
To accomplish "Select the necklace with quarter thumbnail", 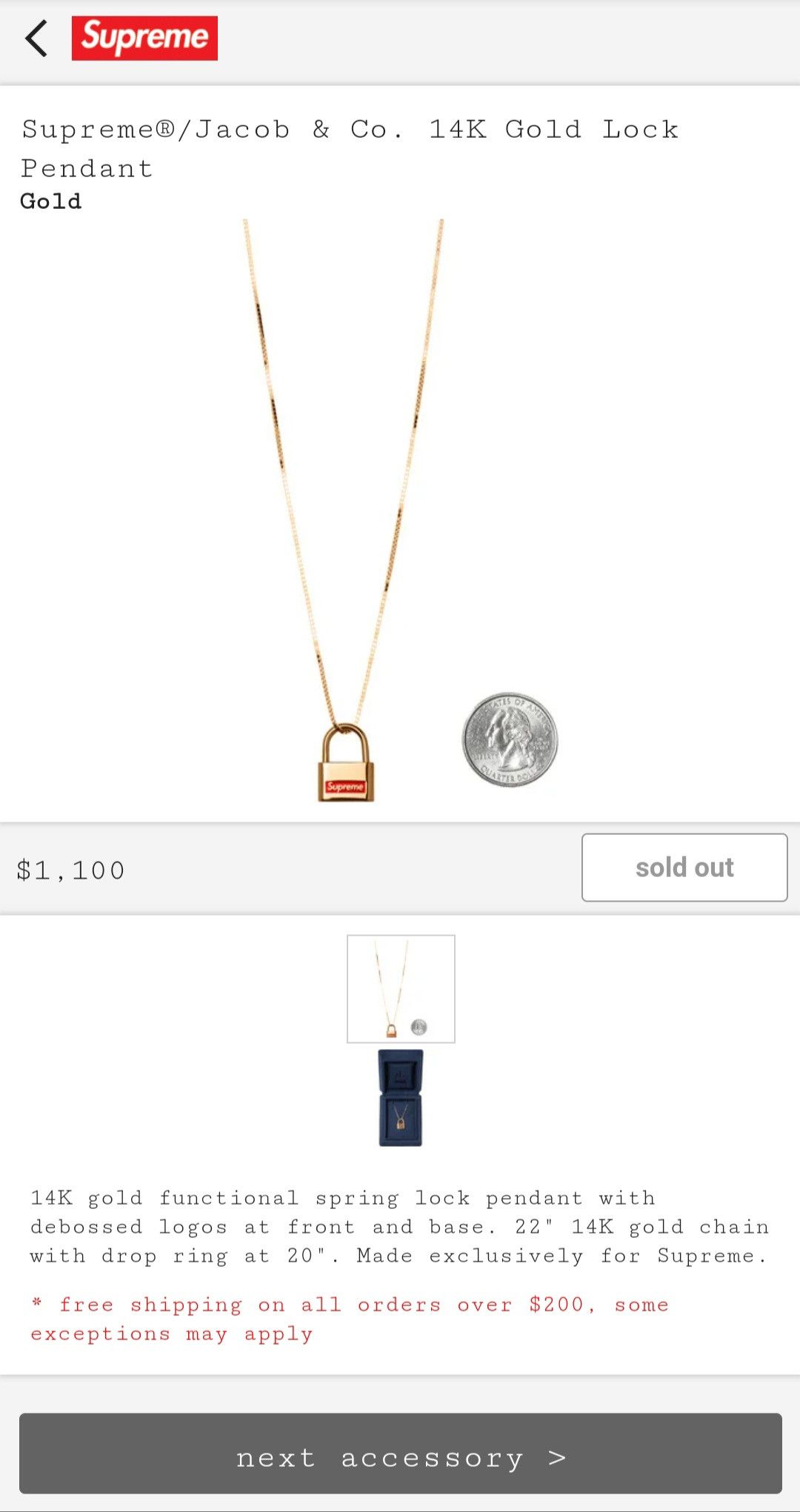I will (x=401, y=988).
